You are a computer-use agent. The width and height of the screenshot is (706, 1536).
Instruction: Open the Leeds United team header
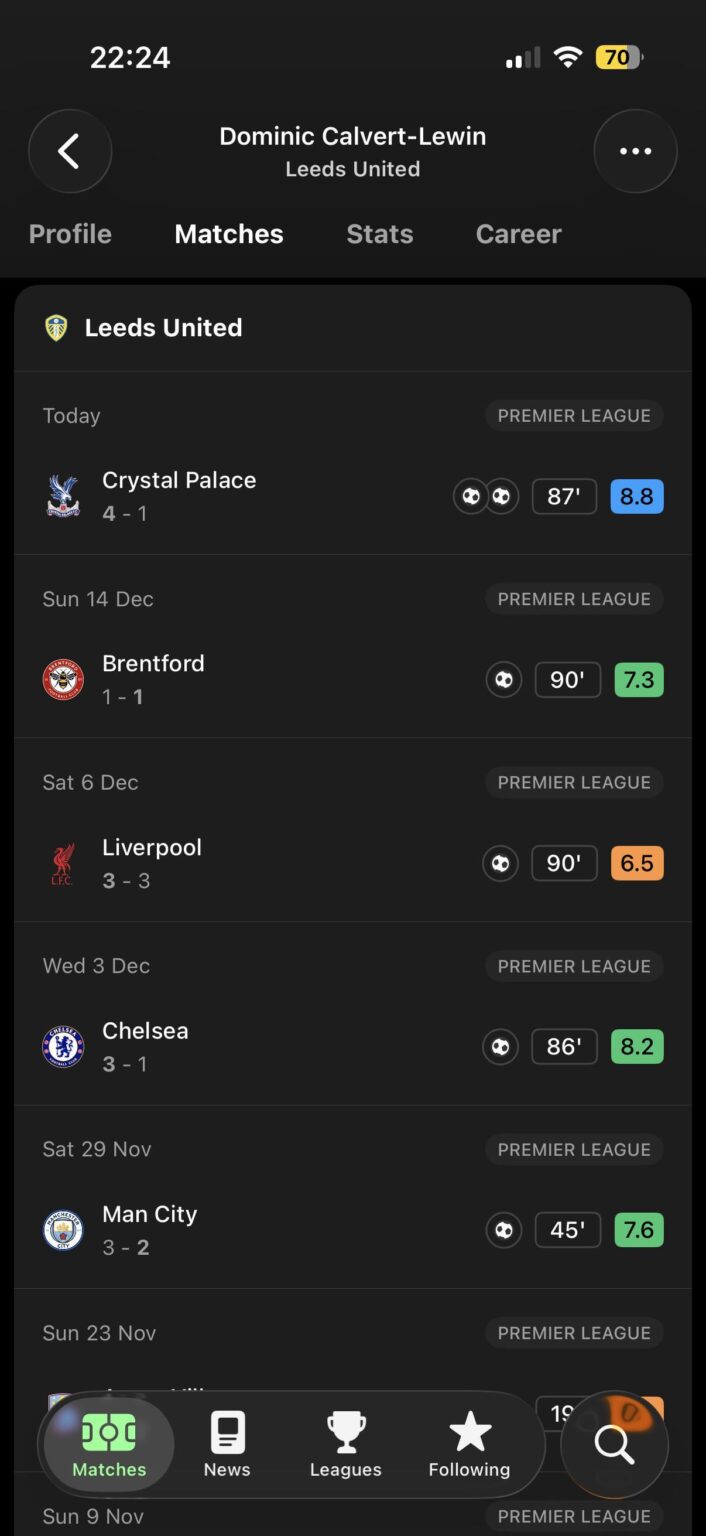[x=163, y=328]
